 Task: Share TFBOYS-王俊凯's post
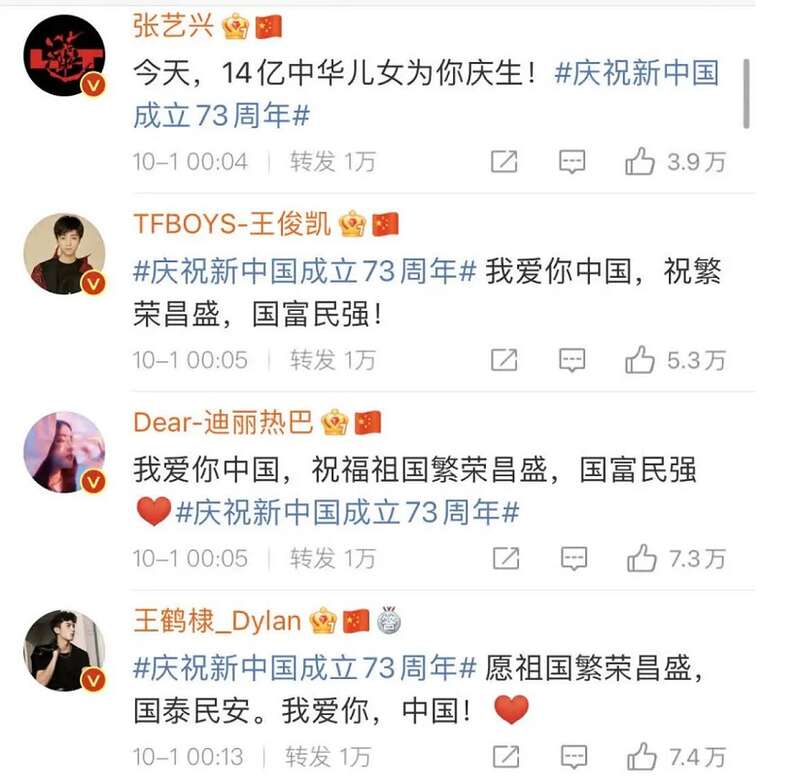504,359
